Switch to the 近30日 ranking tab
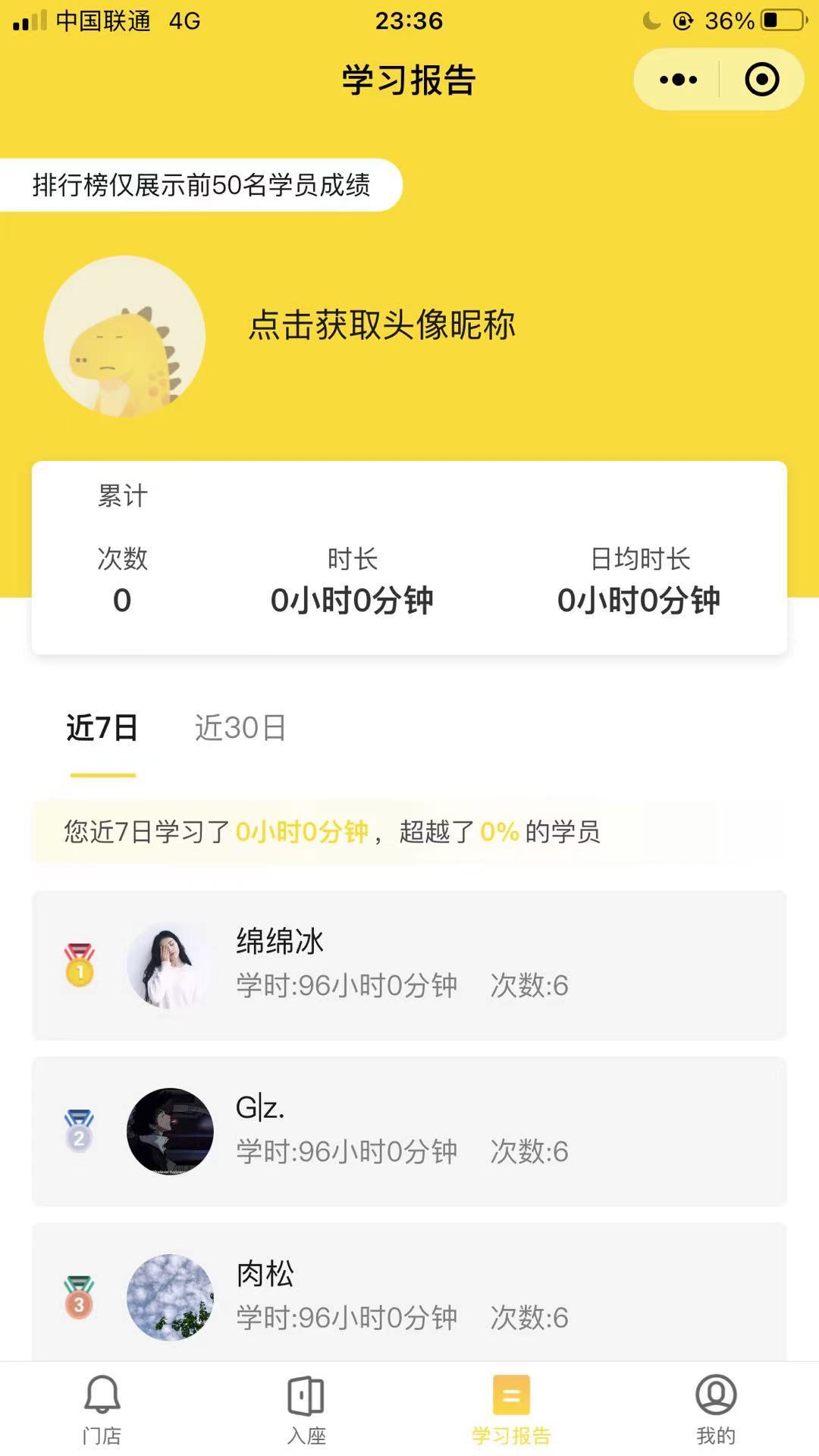The height and width of the screenshot is (1456, 819). coord(240,729)
